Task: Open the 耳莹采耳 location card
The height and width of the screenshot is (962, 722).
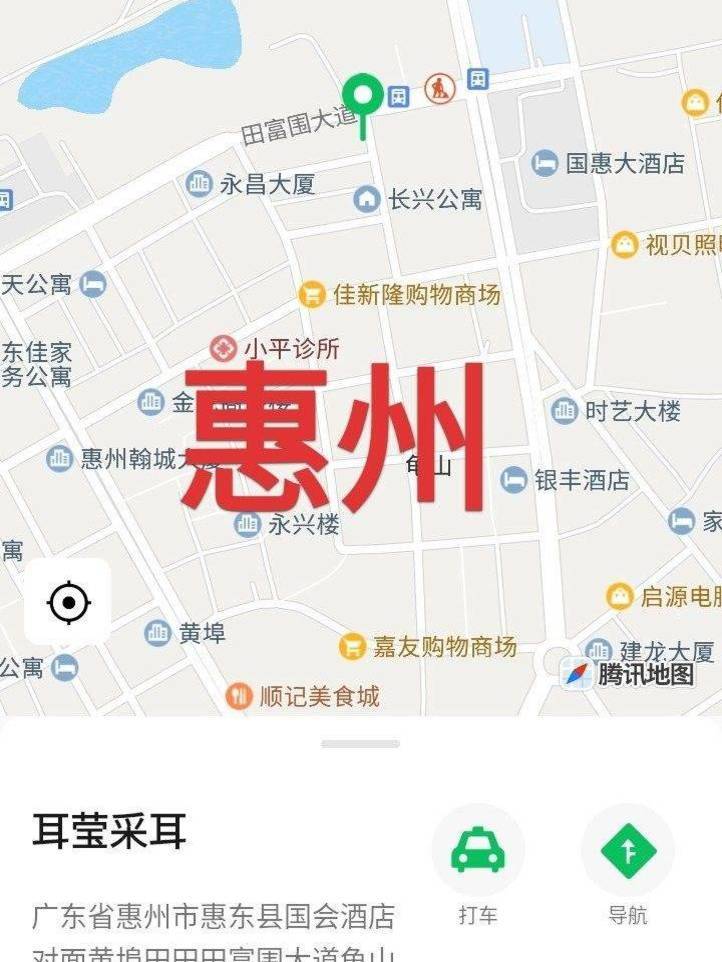Action: [110, 832]
